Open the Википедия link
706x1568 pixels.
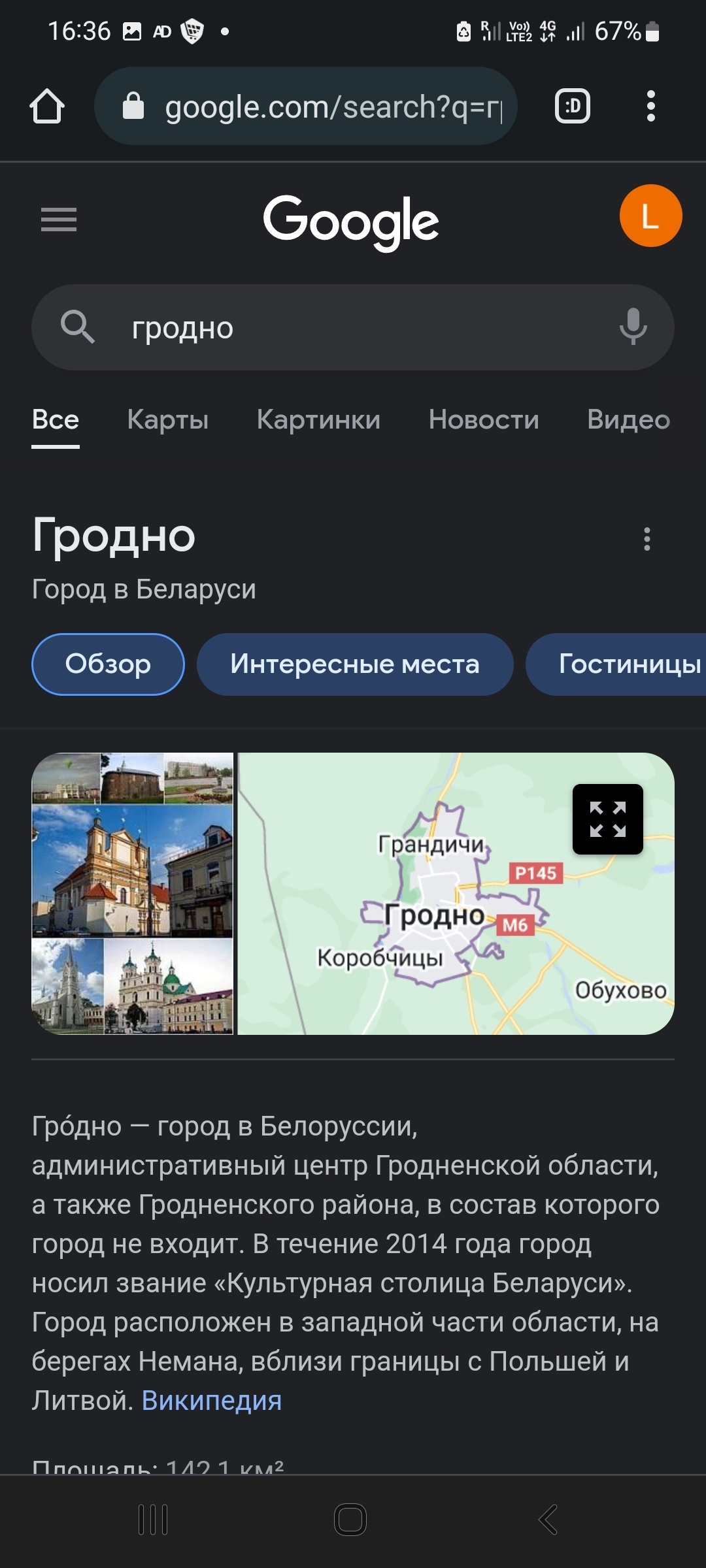pos(212,1401)
